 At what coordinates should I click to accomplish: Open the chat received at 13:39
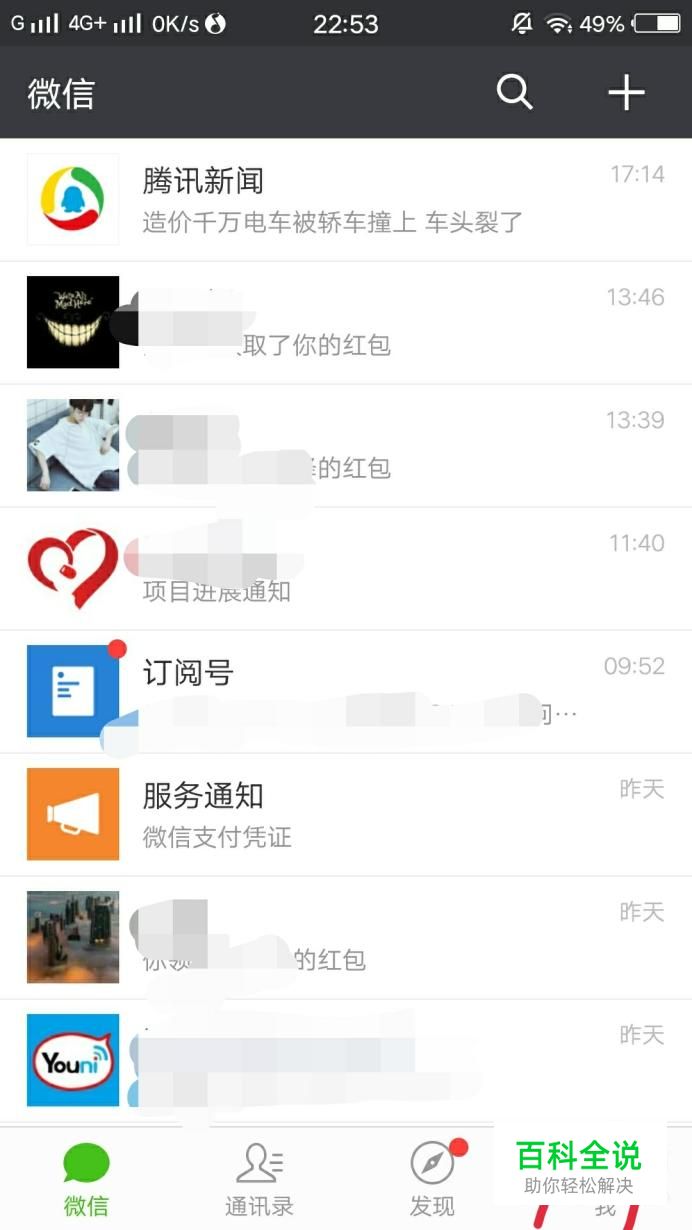coord(346,445)
